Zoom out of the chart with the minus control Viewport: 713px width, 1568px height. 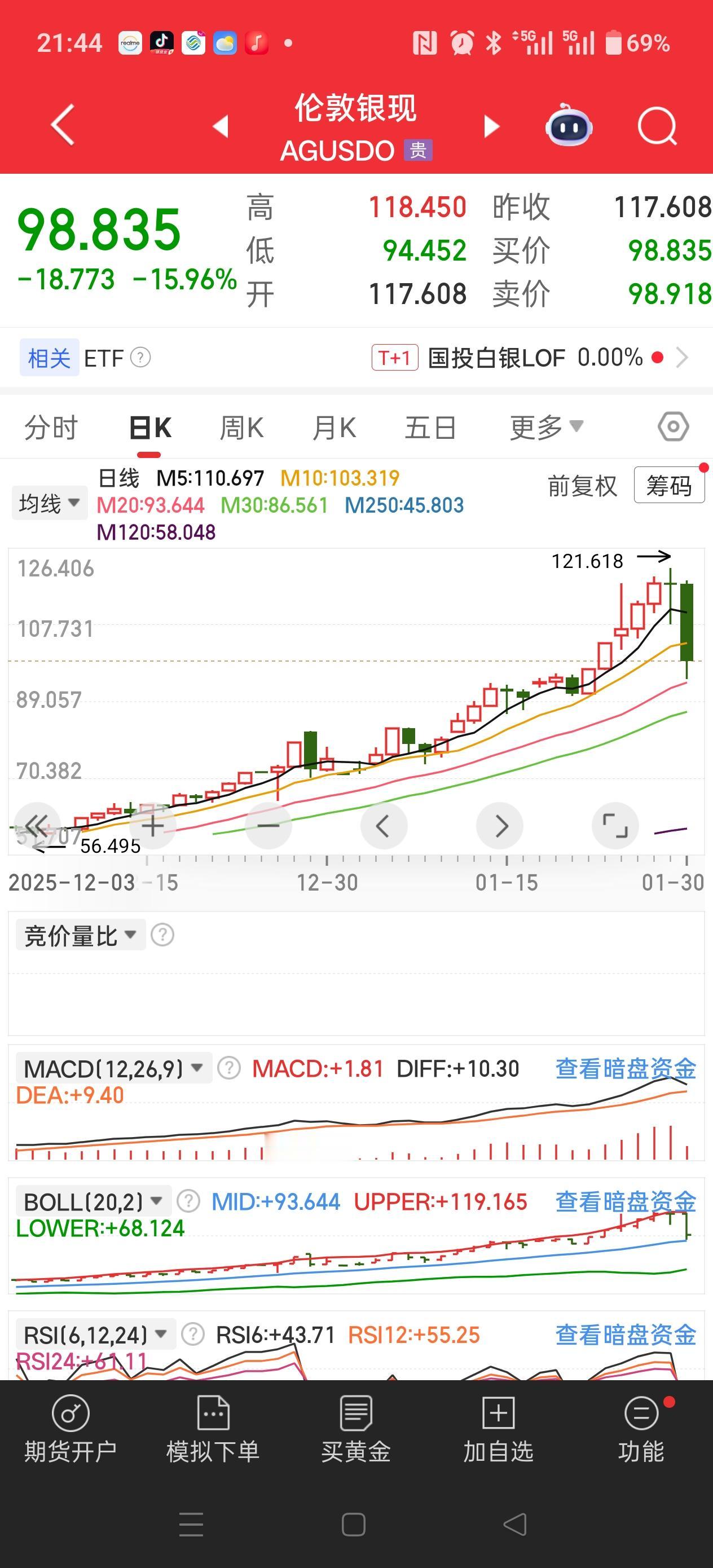[268, 825]
